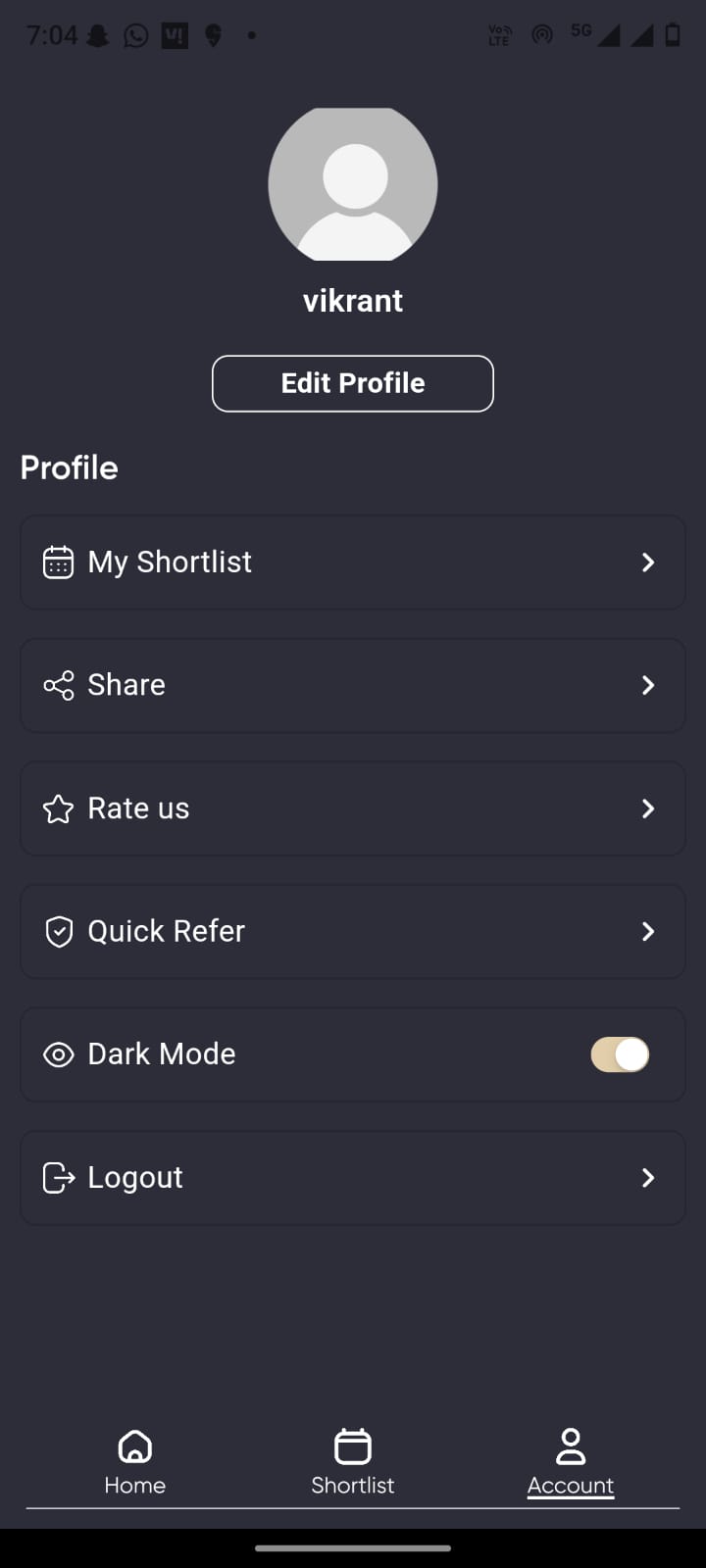This screenshot has height=1568, width=706.
Task: Open the Share option
Action: [353, 685]
